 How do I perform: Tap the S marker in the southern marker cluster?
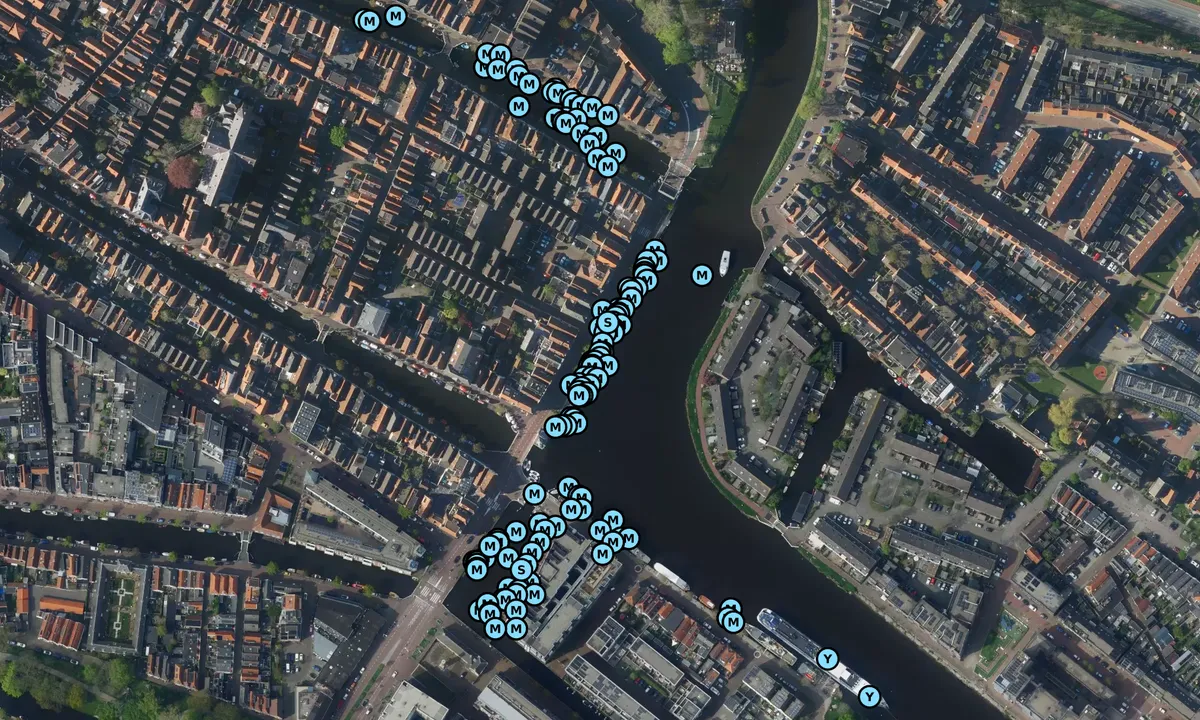click(520, 569)
